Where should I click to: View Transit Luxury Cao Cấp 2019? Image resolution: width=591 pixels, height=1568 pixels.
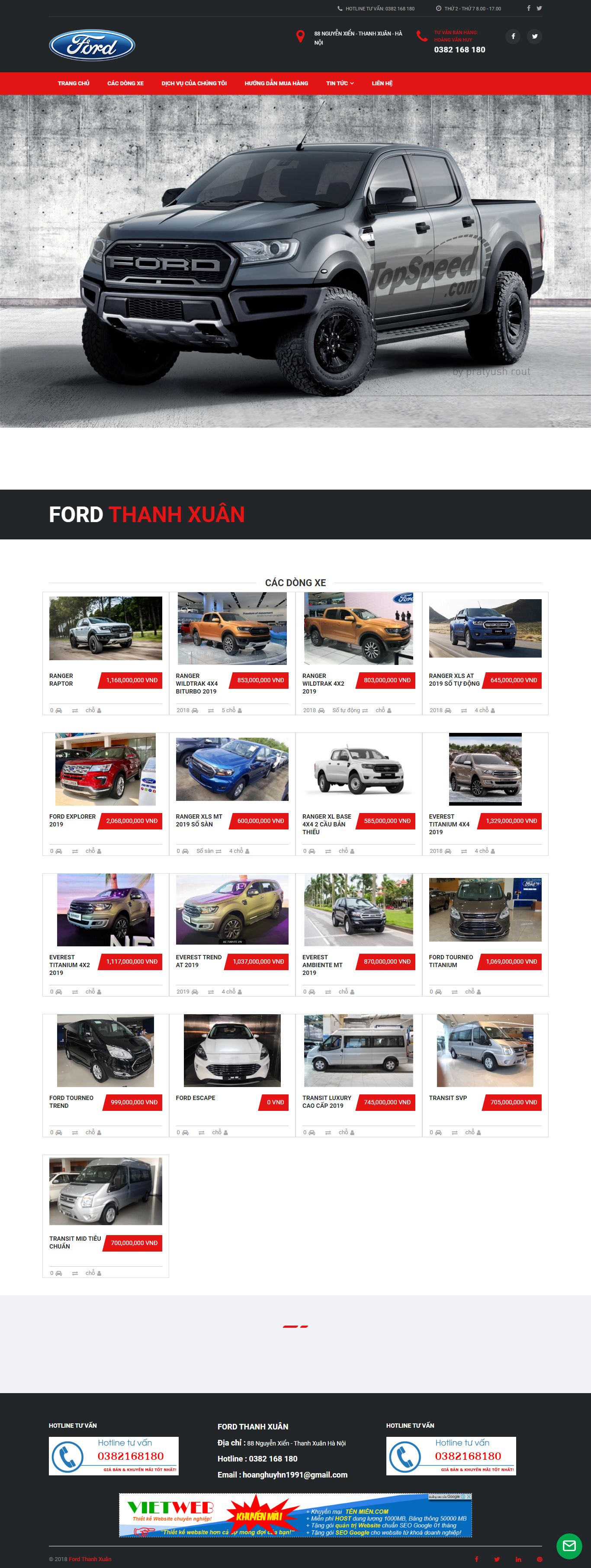(x=358, y=1051)
